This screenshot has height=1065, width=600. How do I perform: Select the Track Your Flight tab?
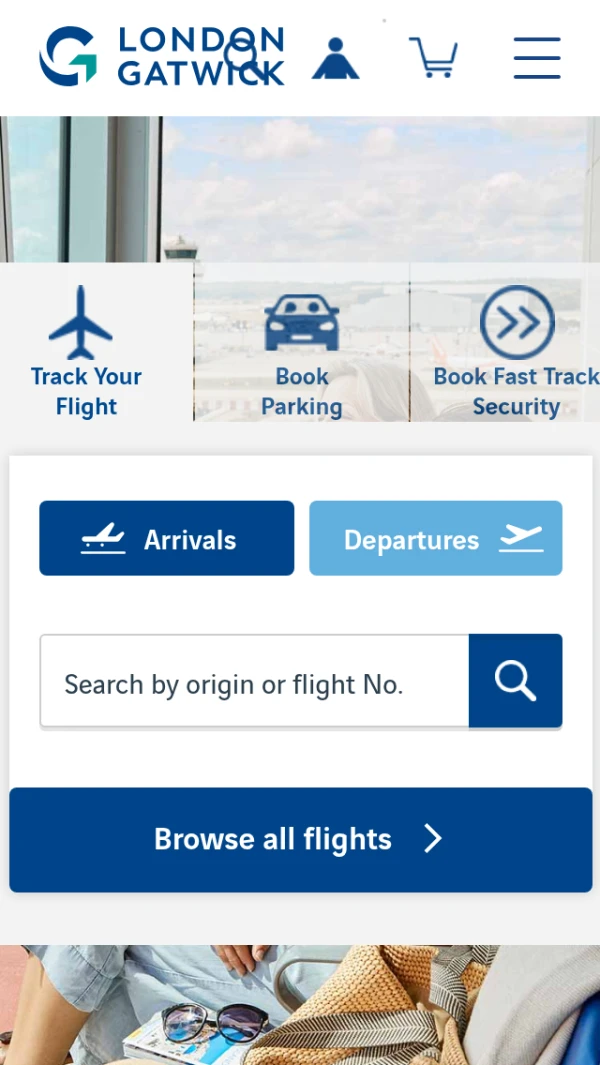point(86,350)
